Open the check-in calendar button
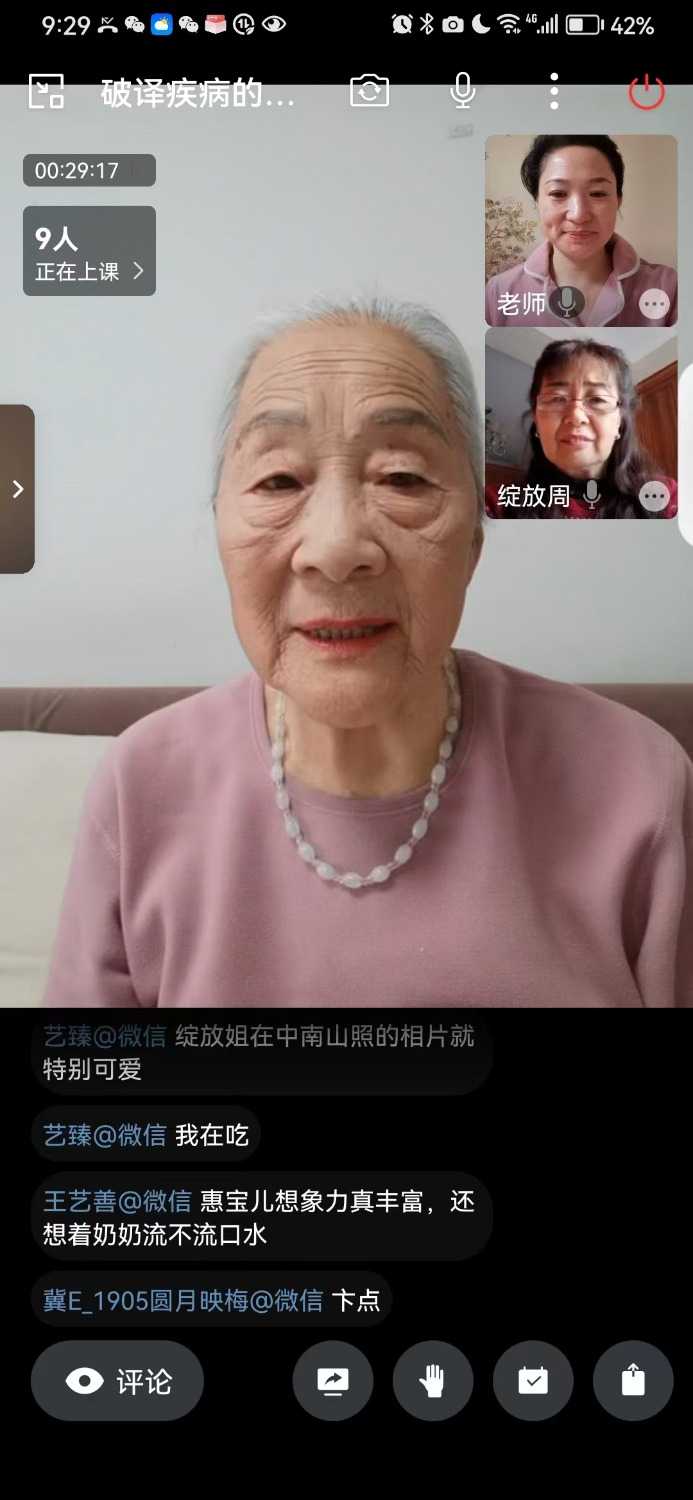The width and height of the screenshot is (693, 1500). [533, 1381]
